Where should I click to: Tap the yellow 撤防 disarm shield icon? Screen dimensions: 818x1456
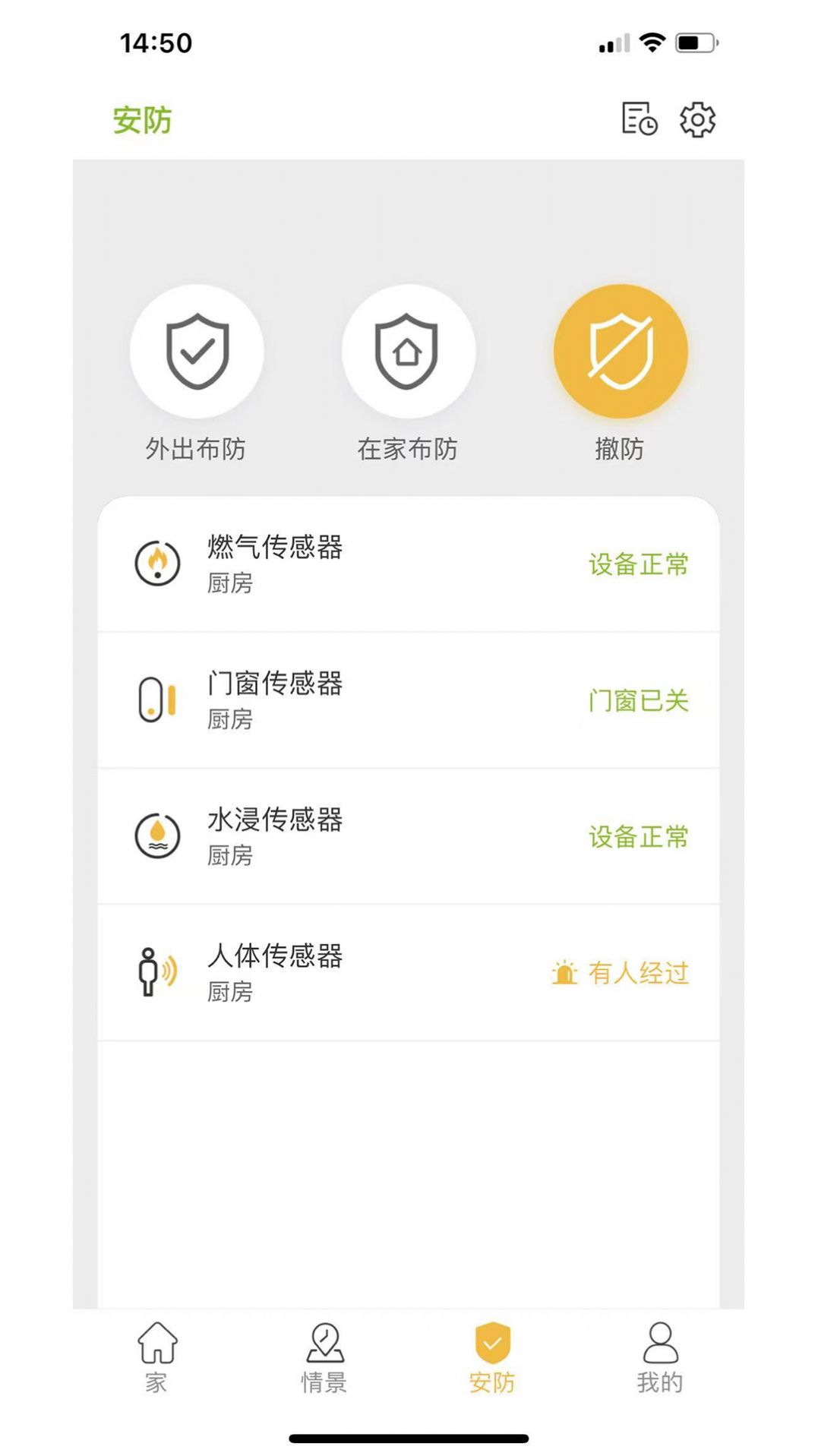[x=621, y=351]
